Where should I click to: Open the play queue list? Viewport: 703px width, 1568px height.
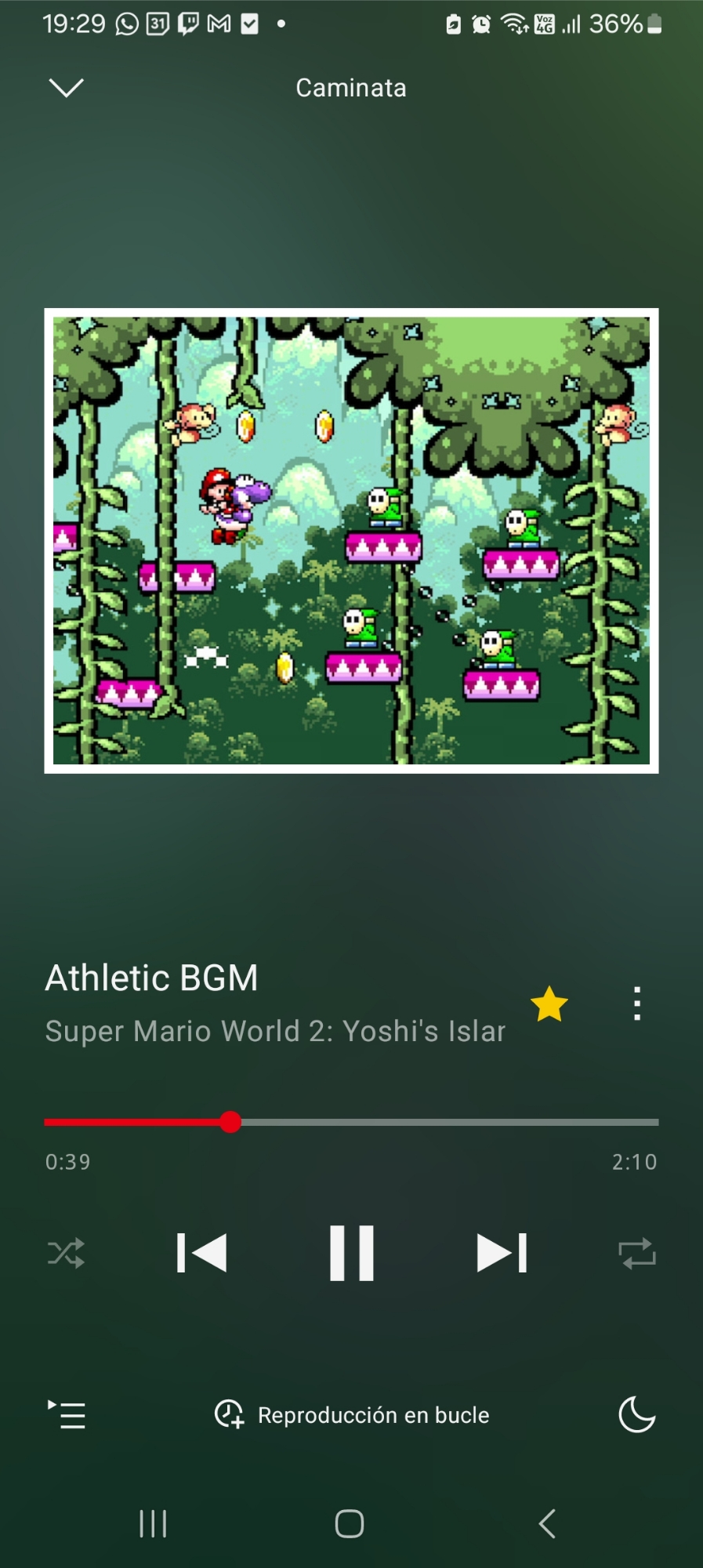pyautogui.click(x=67, y=1414)
